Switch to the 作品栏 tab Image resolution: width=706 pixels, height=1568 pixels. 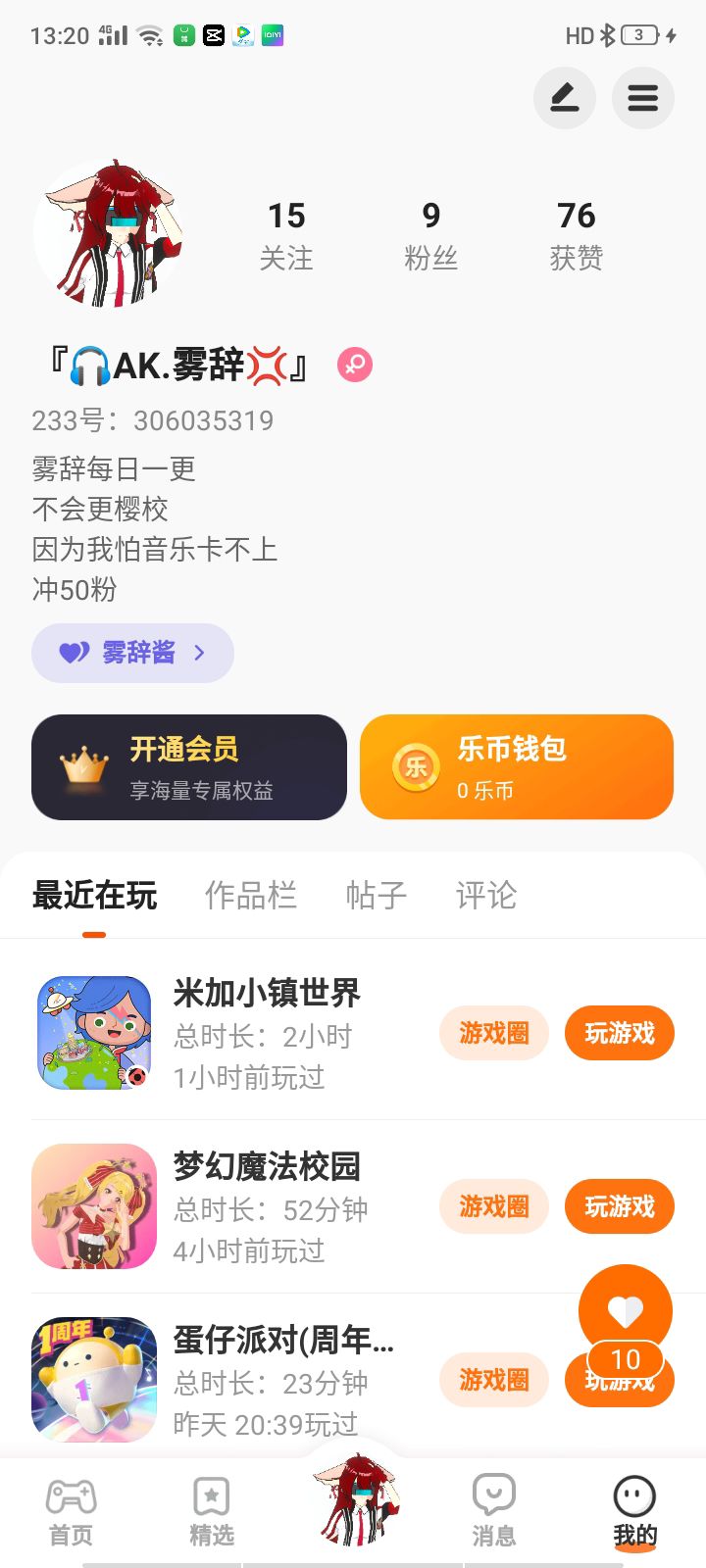[250, 895]
